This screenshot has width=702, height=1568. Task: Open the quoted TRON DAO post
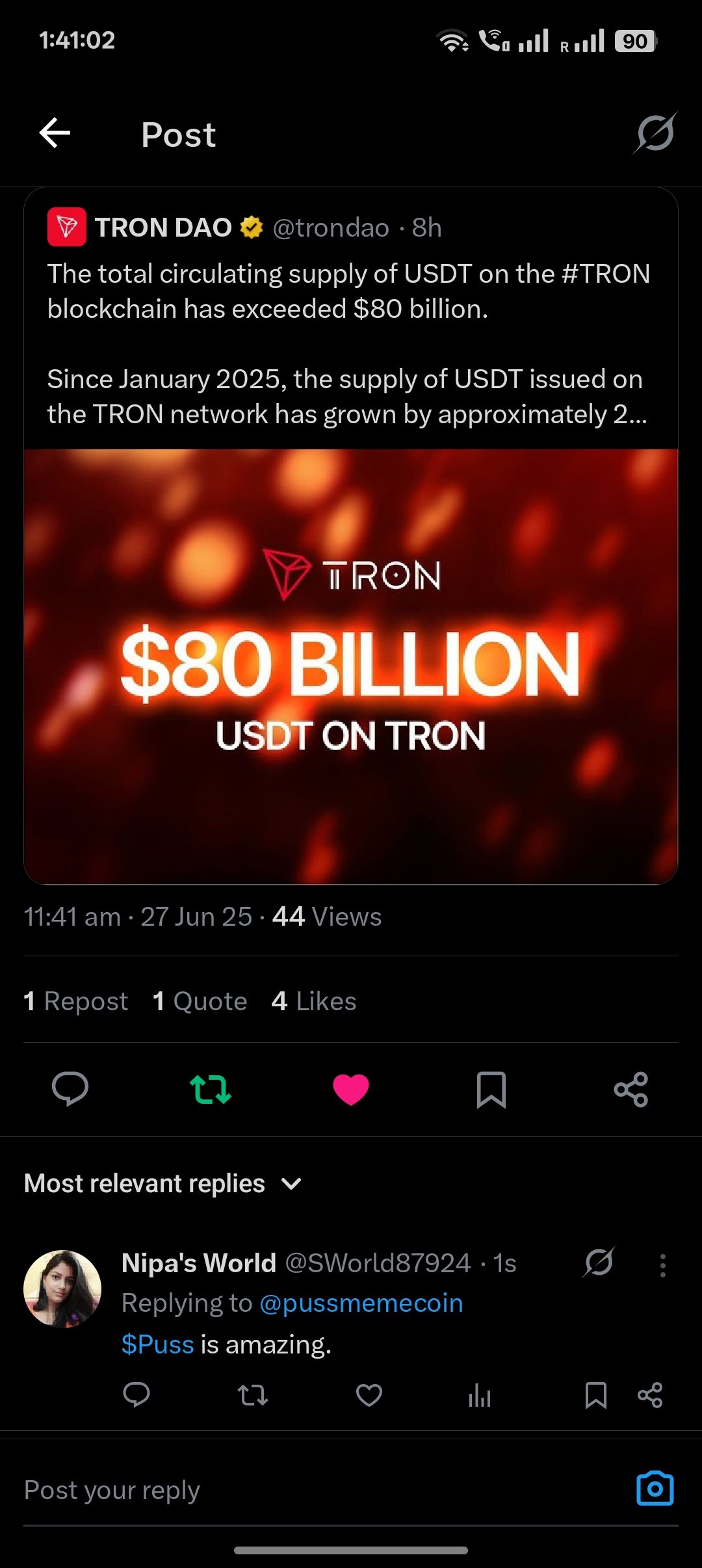tap(351, 536)
